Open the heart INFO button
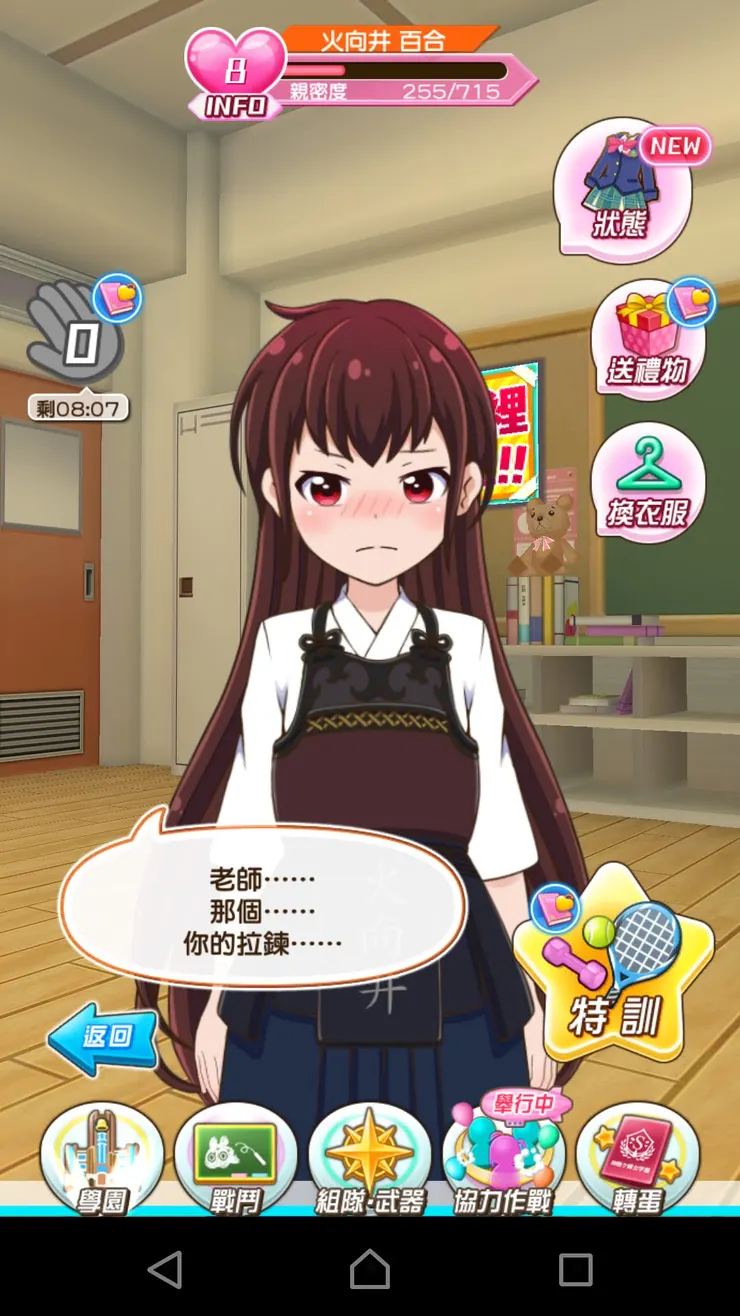Viewport: 740px width, 1316px height. tap(236, 74)
